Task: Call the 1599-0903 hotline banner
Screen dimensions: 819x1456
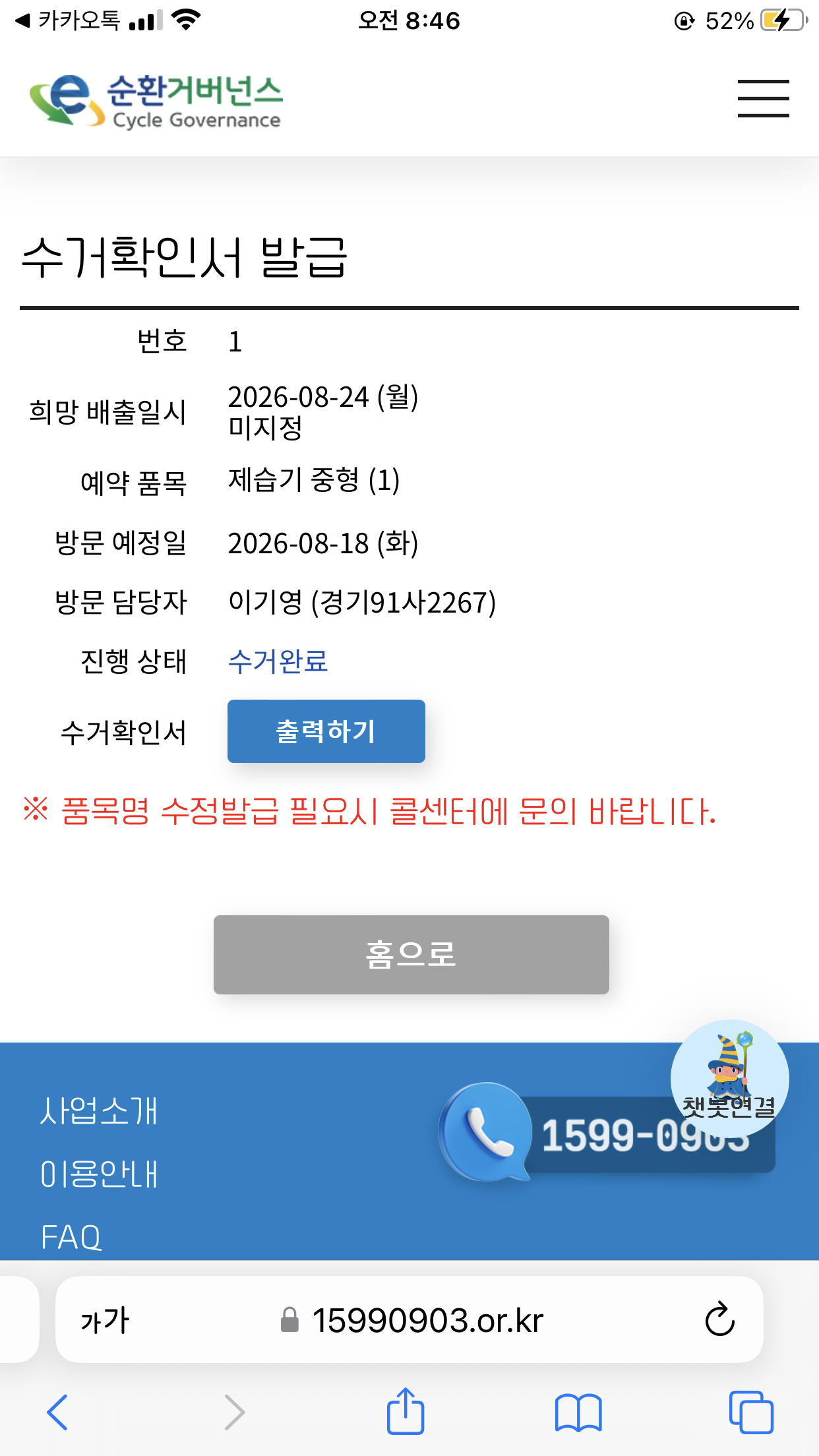Action: coord(607,1134)
